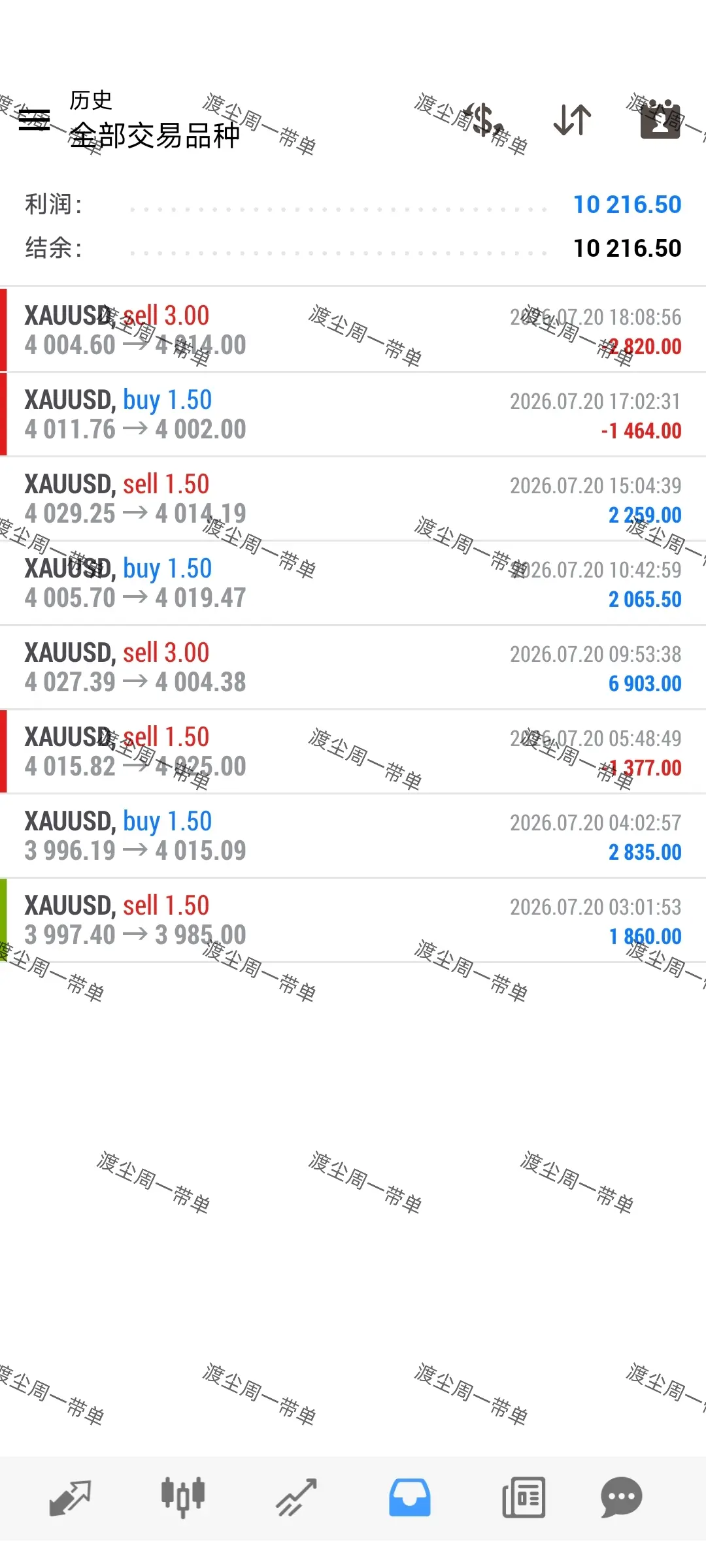706x1568 pixels.
Task: Open the buy 1.50 trade at 17:02:31
Action: (x=353, y=414)
